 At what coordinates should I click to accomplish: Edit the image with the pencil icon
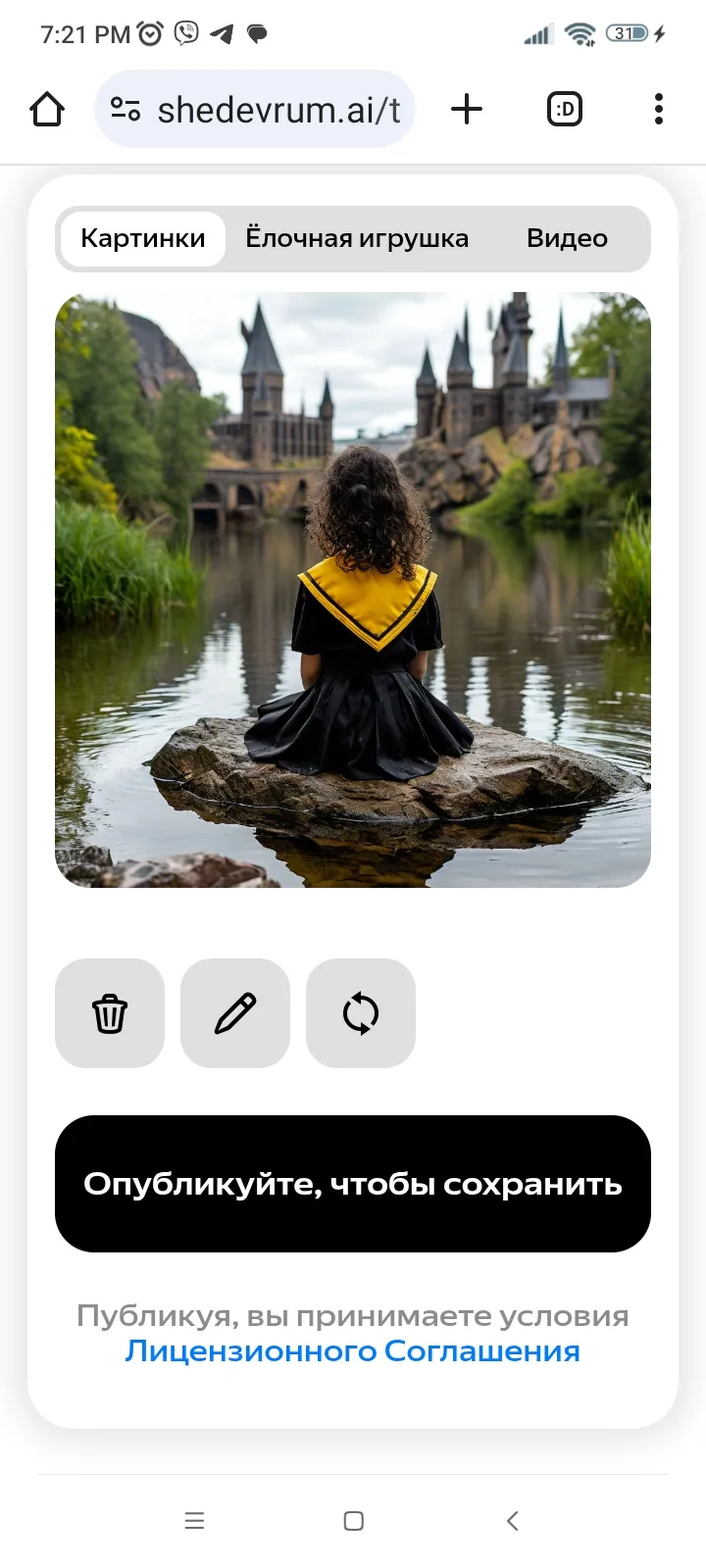click(x=235, y=1013)
